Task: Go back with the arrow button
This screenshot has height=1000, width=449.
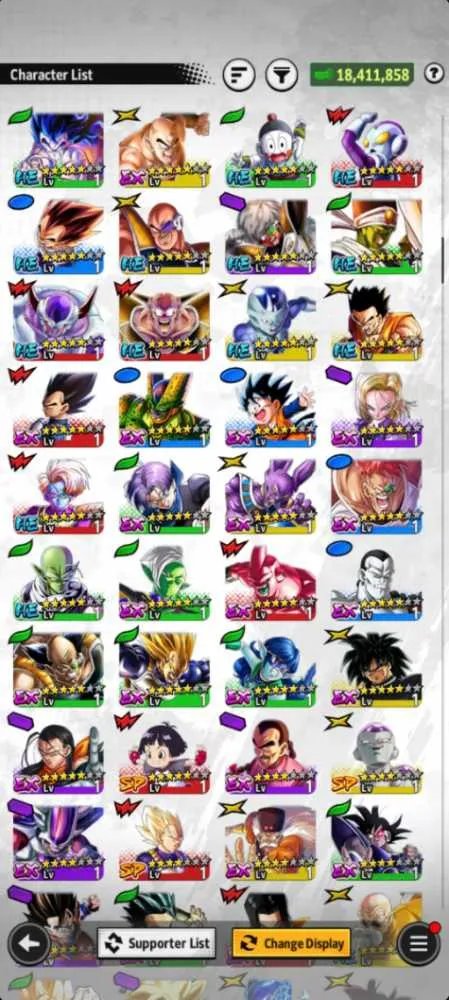Action: pyautogui.click(x=29, y=943)
